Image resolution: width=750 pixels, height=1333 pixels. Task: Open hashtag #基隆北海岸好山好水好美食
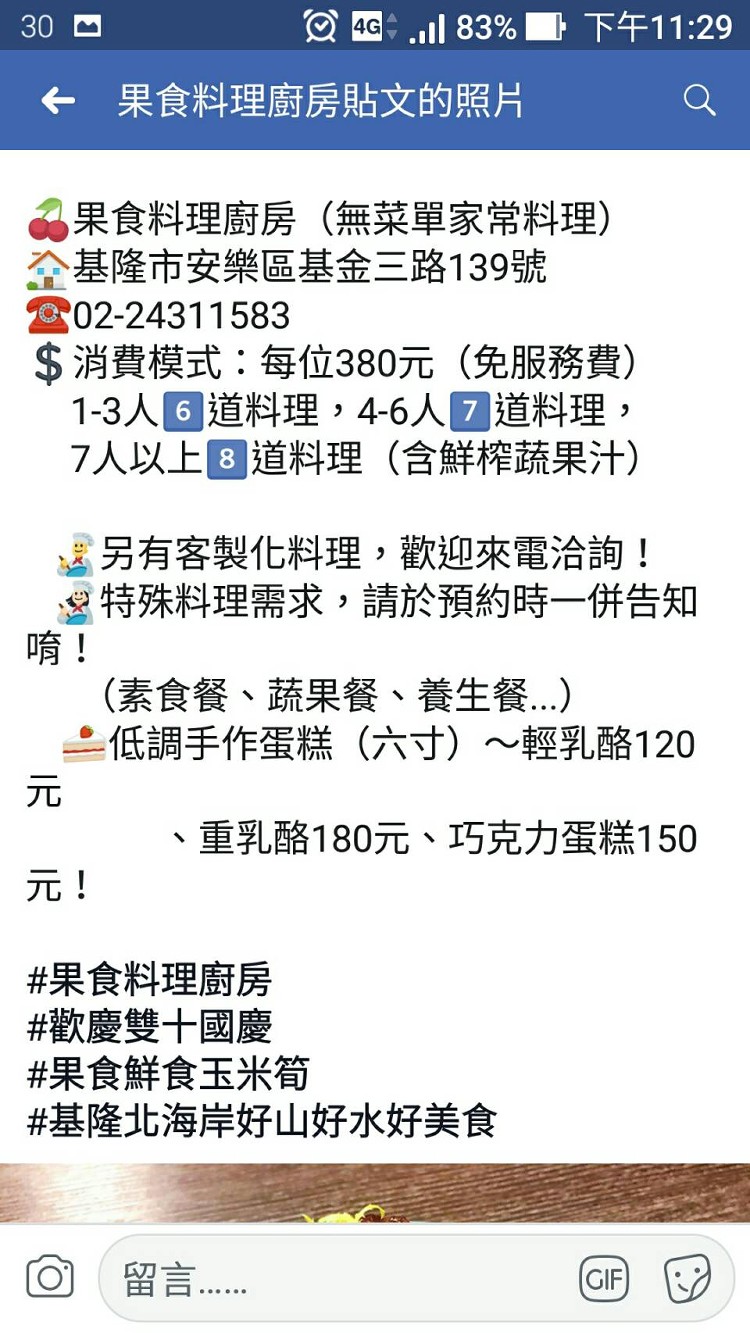tap(262, 1122)
